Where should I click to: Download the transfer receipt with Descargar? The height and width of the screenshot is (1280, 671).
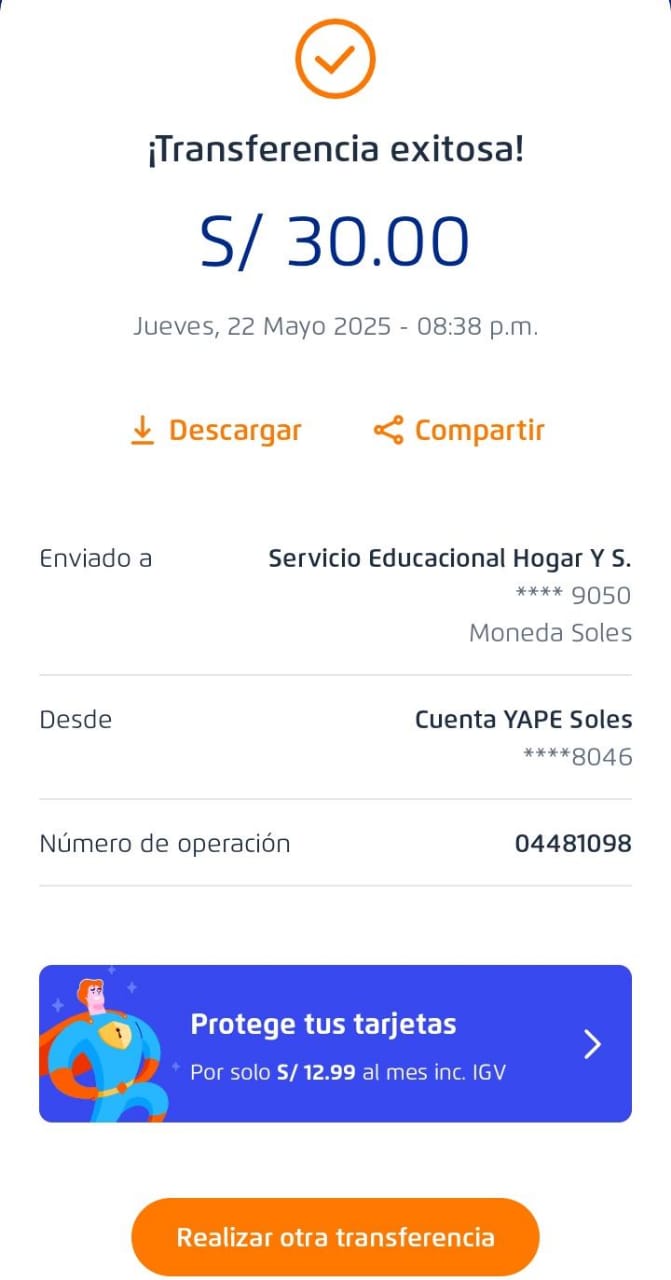216,430
